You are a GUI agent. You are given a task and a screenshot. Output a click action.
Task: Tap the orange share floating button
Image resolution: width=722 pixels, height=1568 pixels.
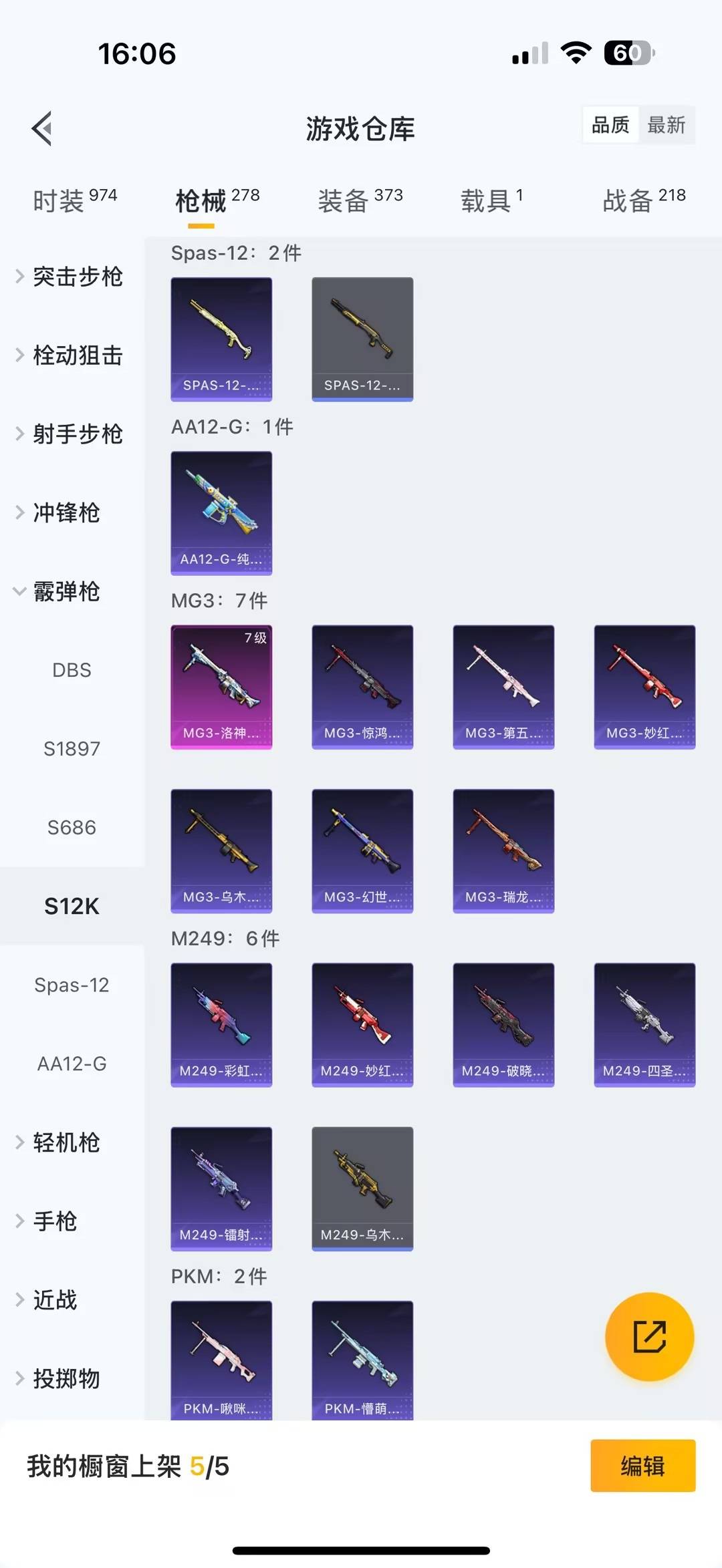(649, 1336)
